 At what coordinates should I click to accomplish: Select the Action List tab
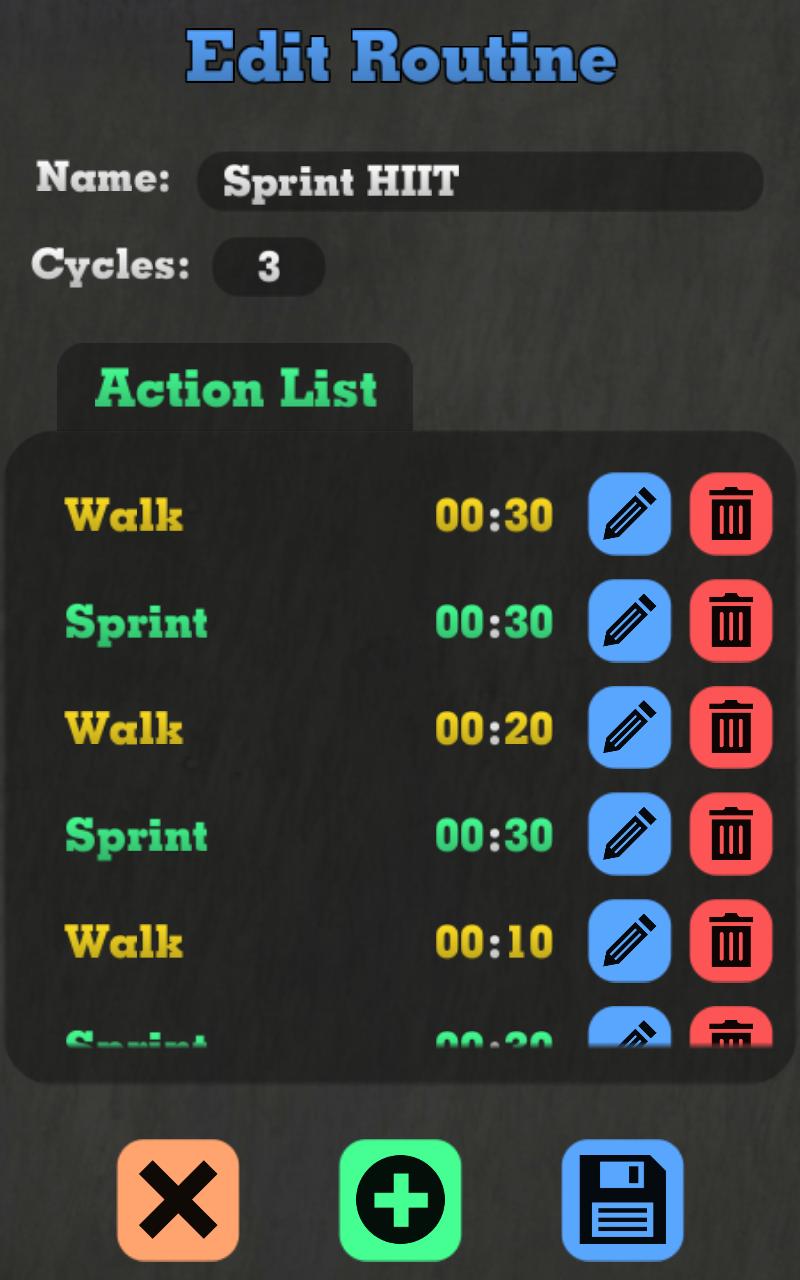coord(234,390)
